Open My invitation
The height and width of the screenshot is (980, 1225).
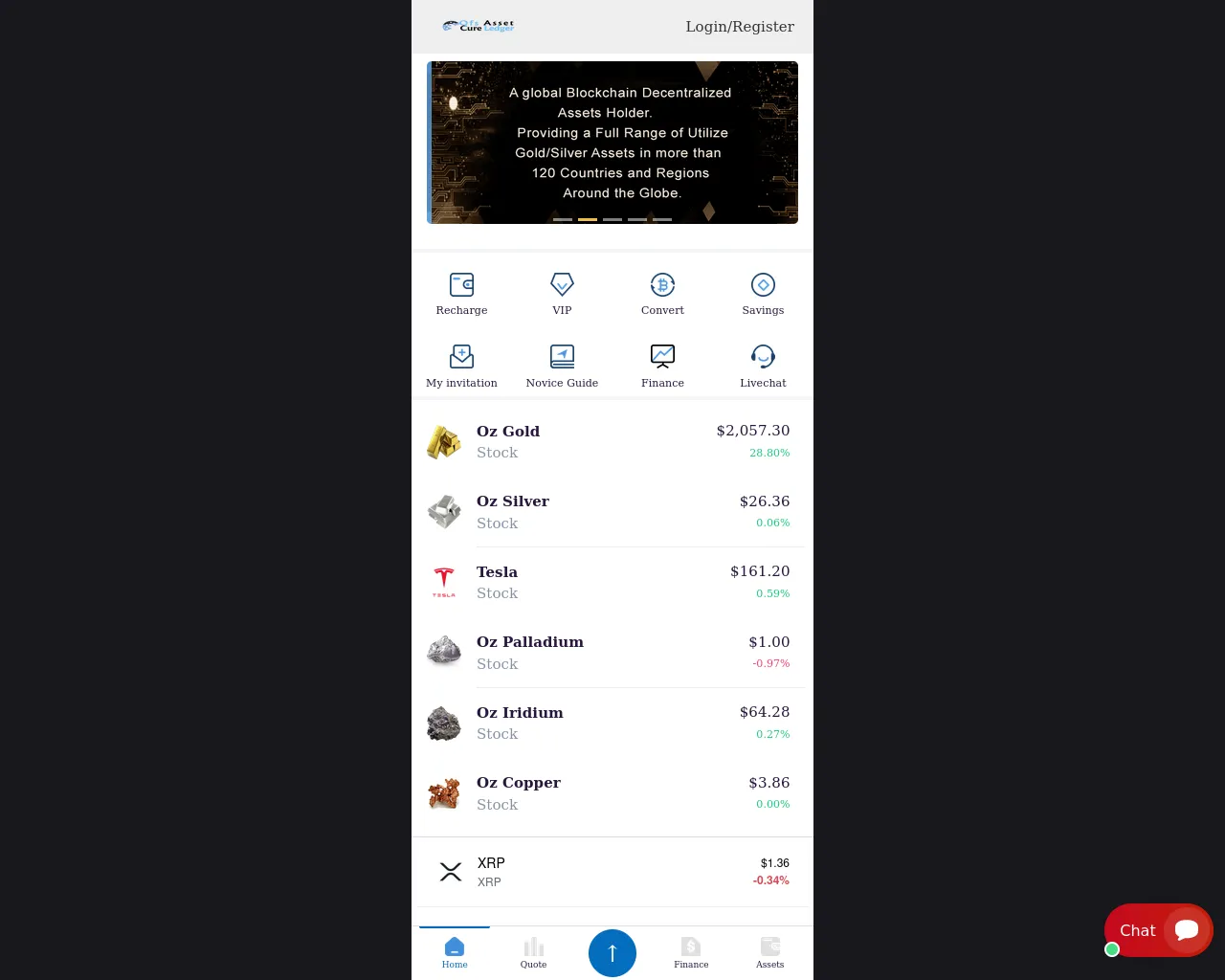(x=461, y=367)
